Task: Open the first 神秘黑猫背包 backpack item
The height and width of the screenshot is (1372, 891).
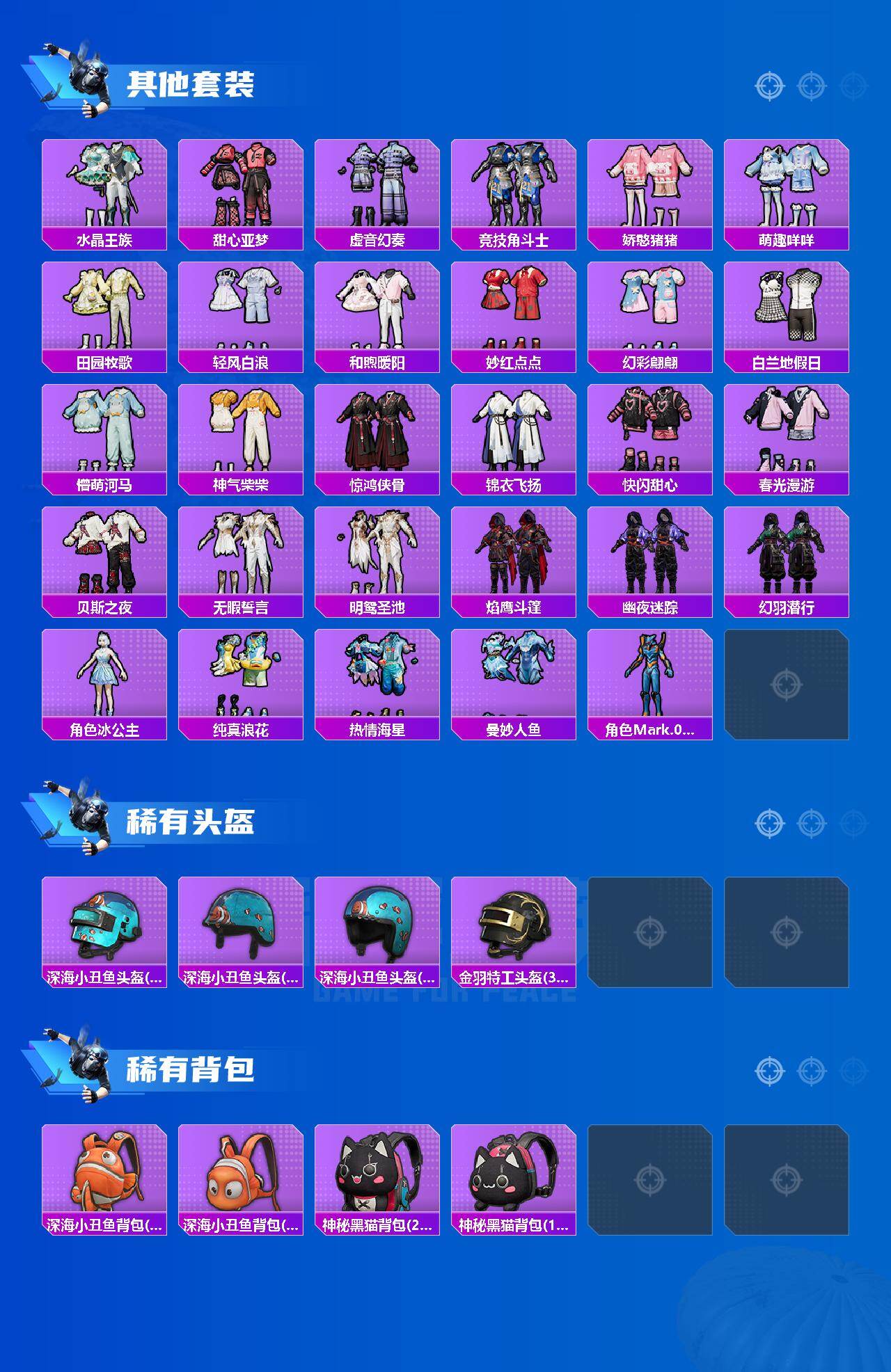Action: click(x=379, y=1183)
